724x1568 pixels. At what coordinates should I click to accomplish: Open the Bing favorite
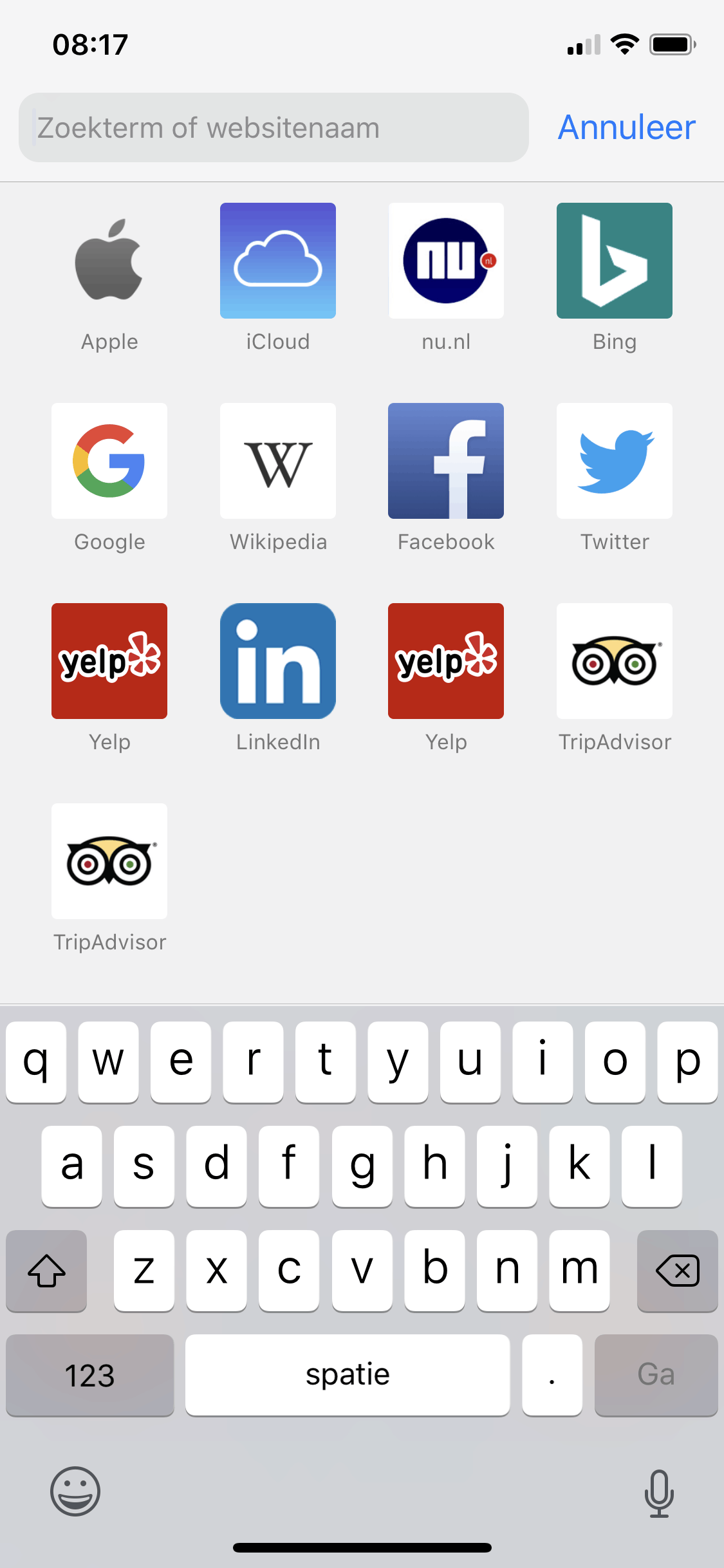point(615,261)
